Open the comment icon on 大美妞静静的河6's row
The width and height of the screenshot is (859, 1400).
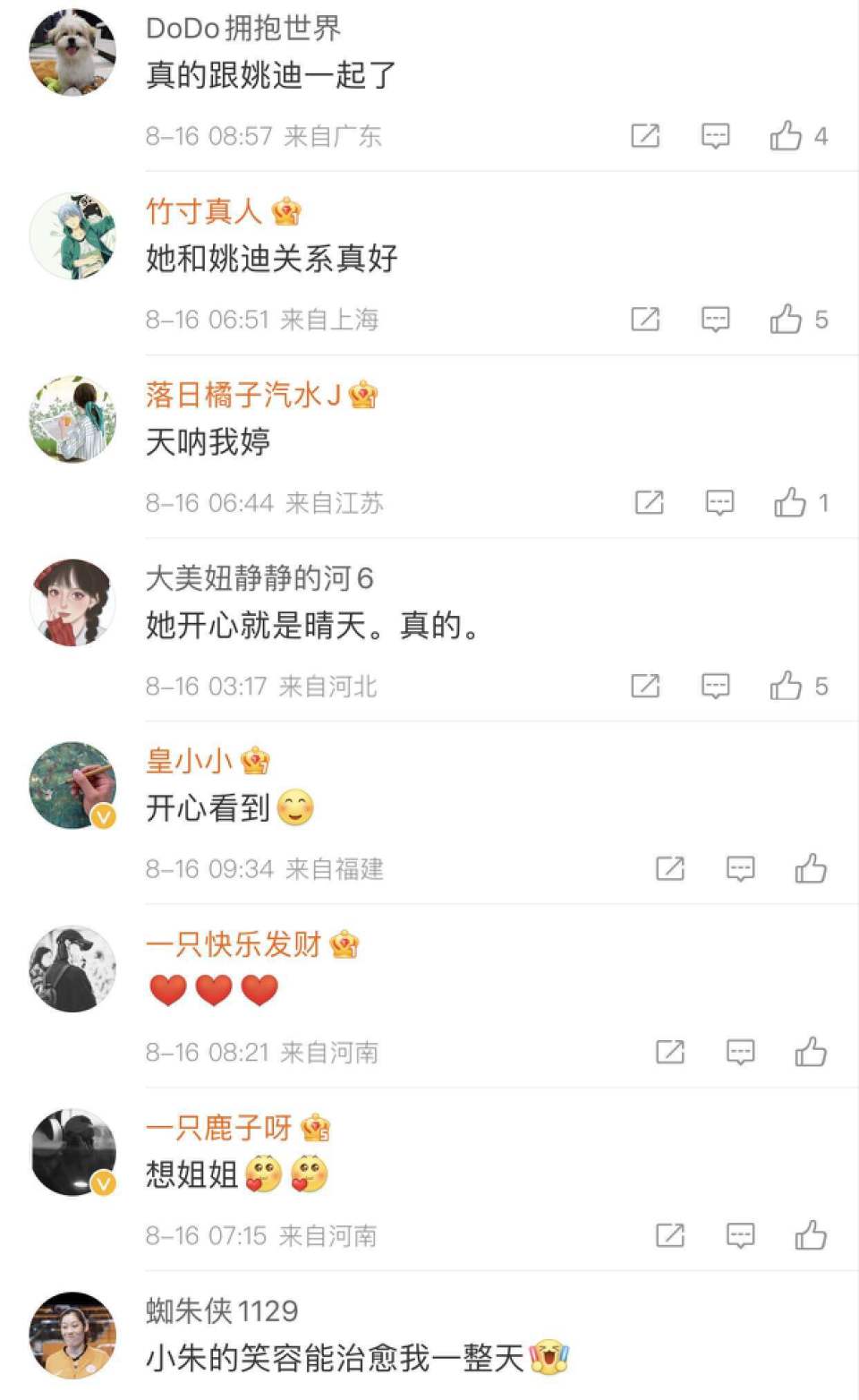tap(716, 687)
